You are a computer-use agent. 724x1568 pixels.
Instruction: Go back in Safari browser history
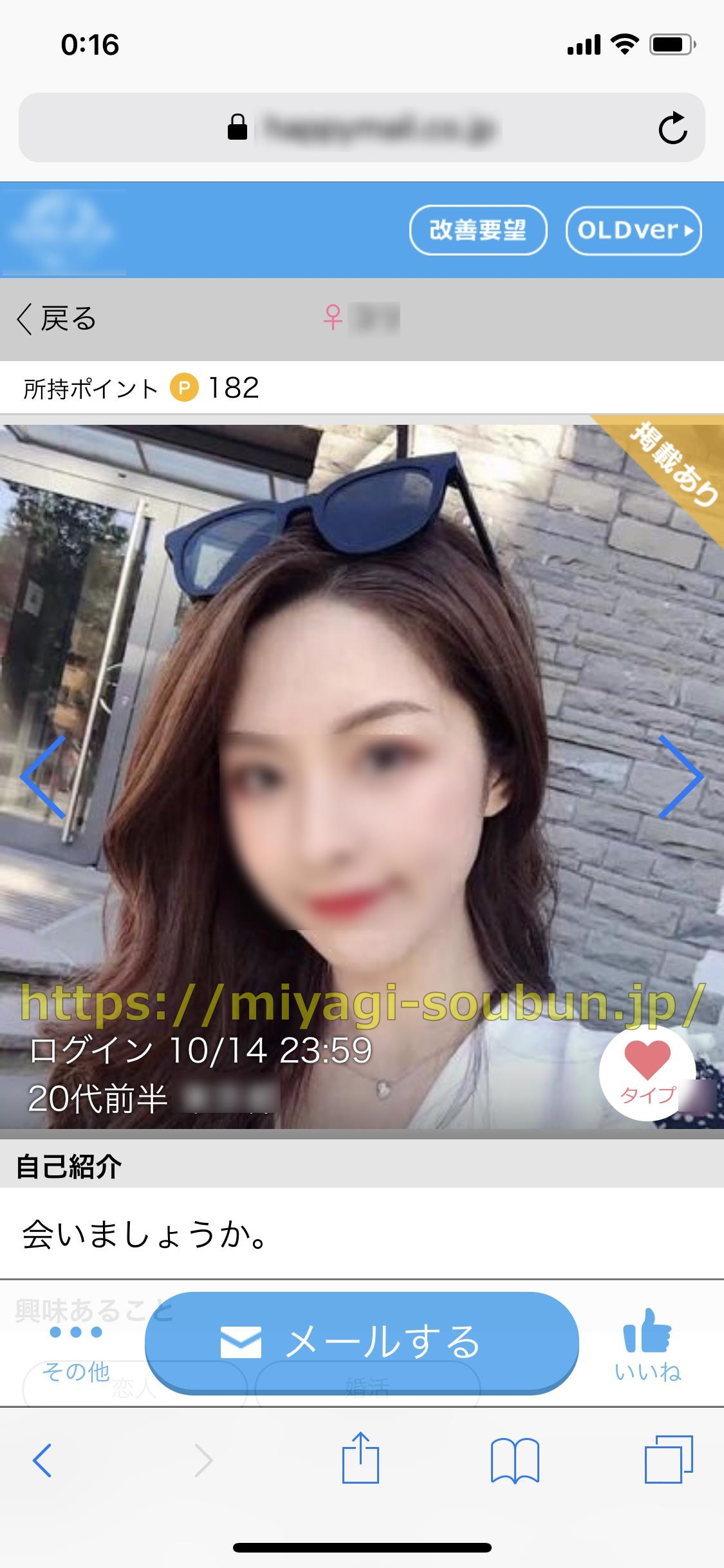(42, 1461)
